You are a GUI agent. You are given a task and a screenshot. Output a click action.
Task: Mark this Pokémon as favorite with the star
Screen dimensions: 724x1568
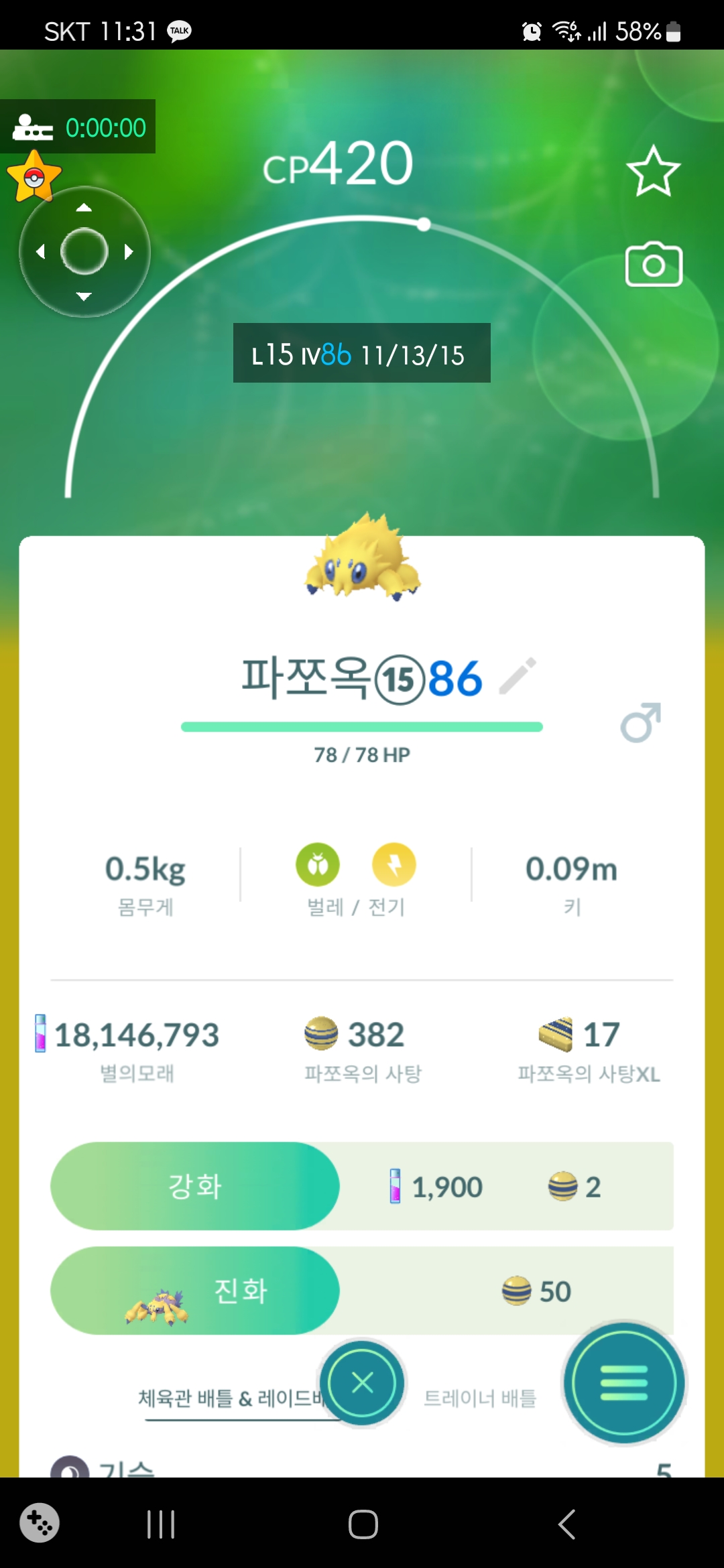click(653, 172)
